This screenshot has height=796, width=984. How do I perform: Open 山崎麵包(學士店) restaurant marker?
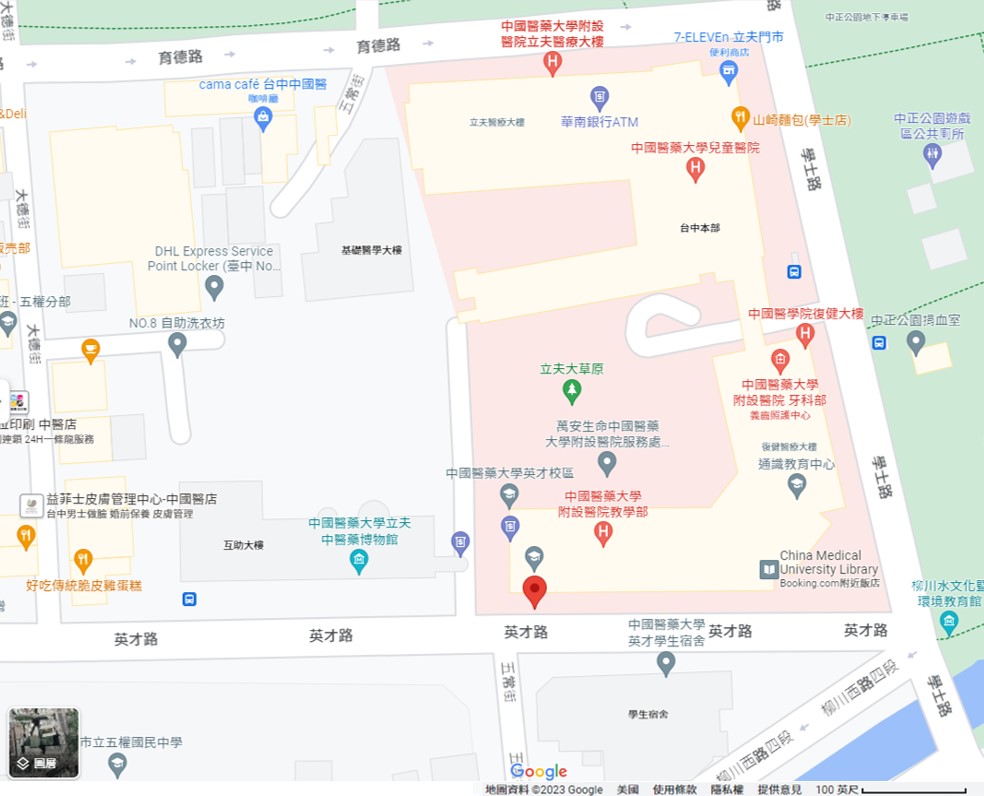point(740,119)
